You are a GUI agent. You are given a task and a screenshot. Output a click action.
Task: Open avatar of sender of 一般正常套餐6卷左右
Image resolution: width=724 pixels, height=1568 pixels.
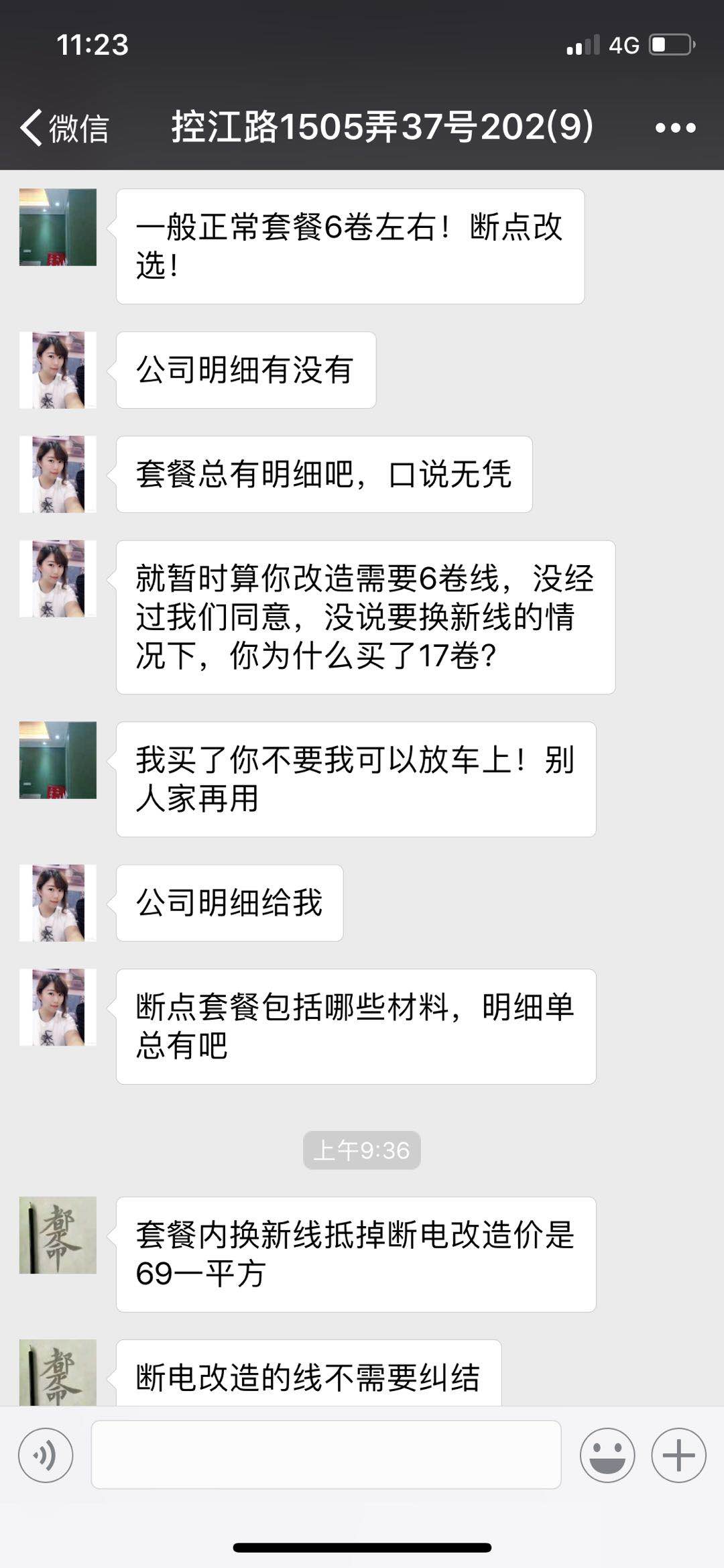(x=58, y=227)
